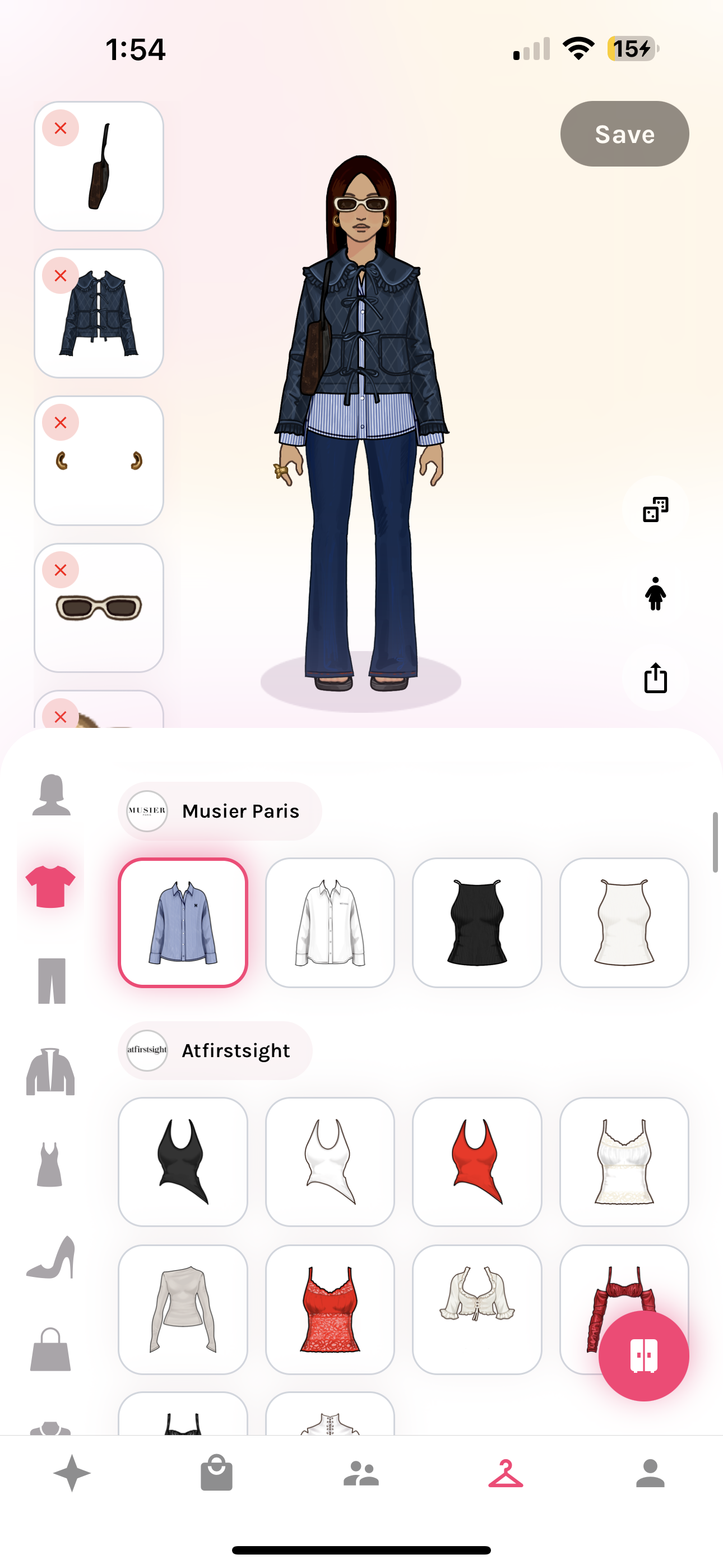Save the current outfit

pos(624,134)
